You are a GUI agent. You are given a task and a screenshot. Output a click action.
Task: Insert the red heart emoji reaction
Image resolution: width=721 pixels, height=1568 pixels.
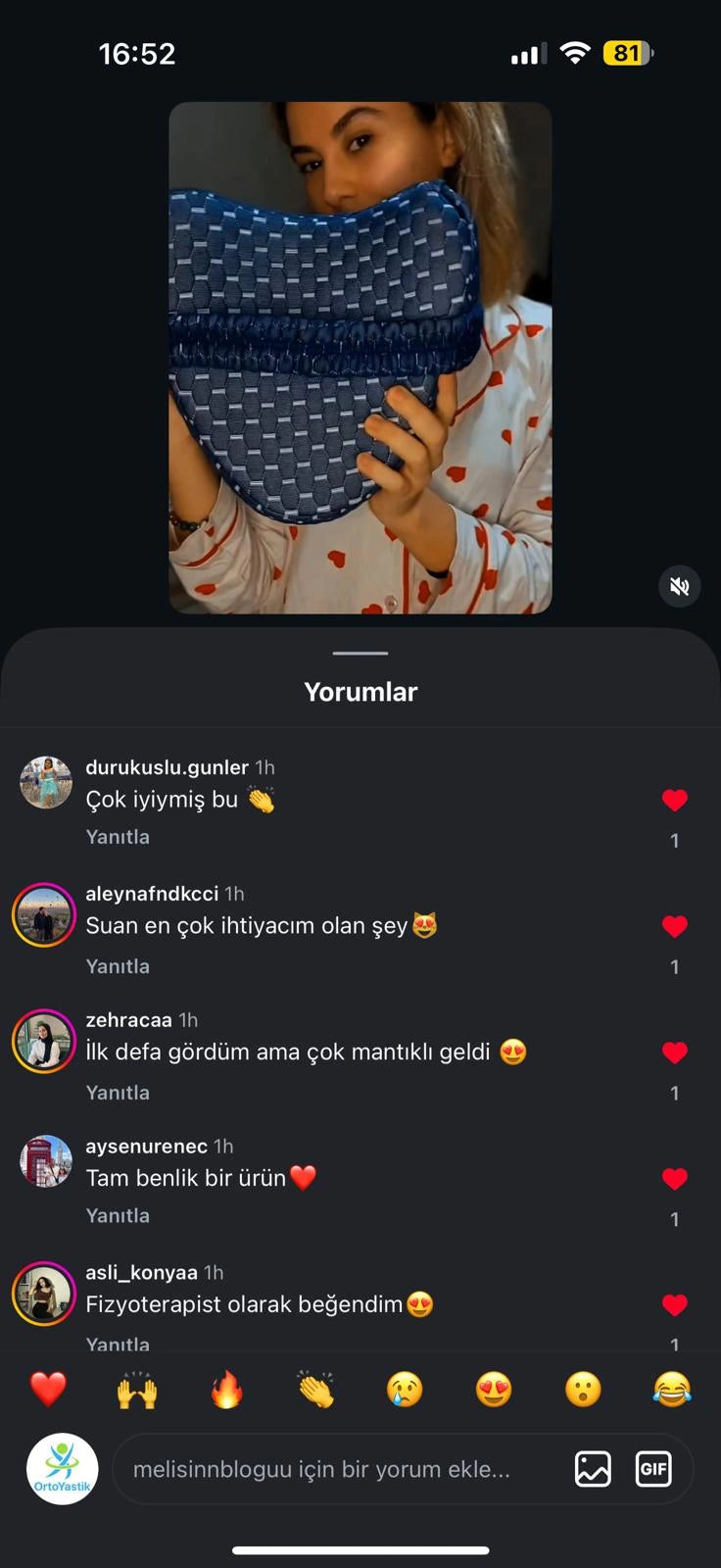coord(48,1390)
